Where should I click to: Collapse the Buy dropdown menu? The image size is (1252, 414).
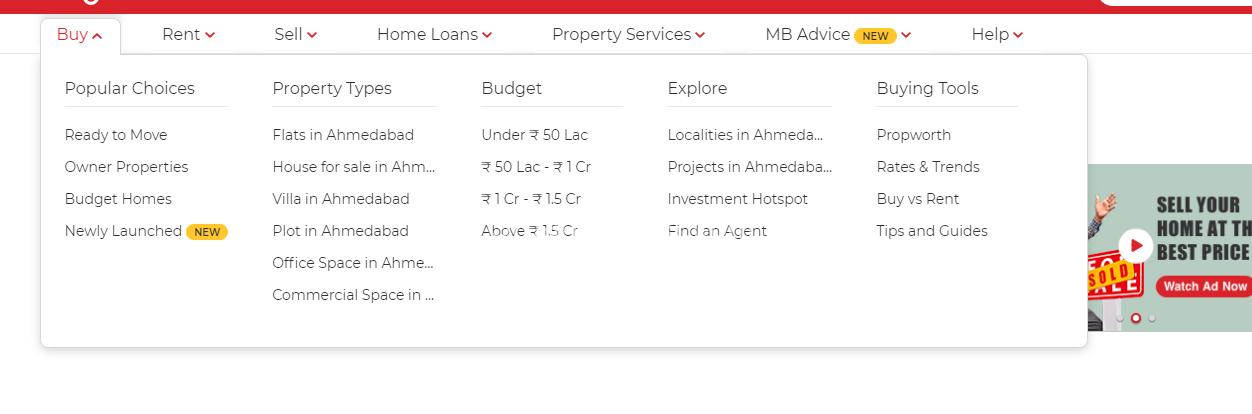(x=80, y=35)
